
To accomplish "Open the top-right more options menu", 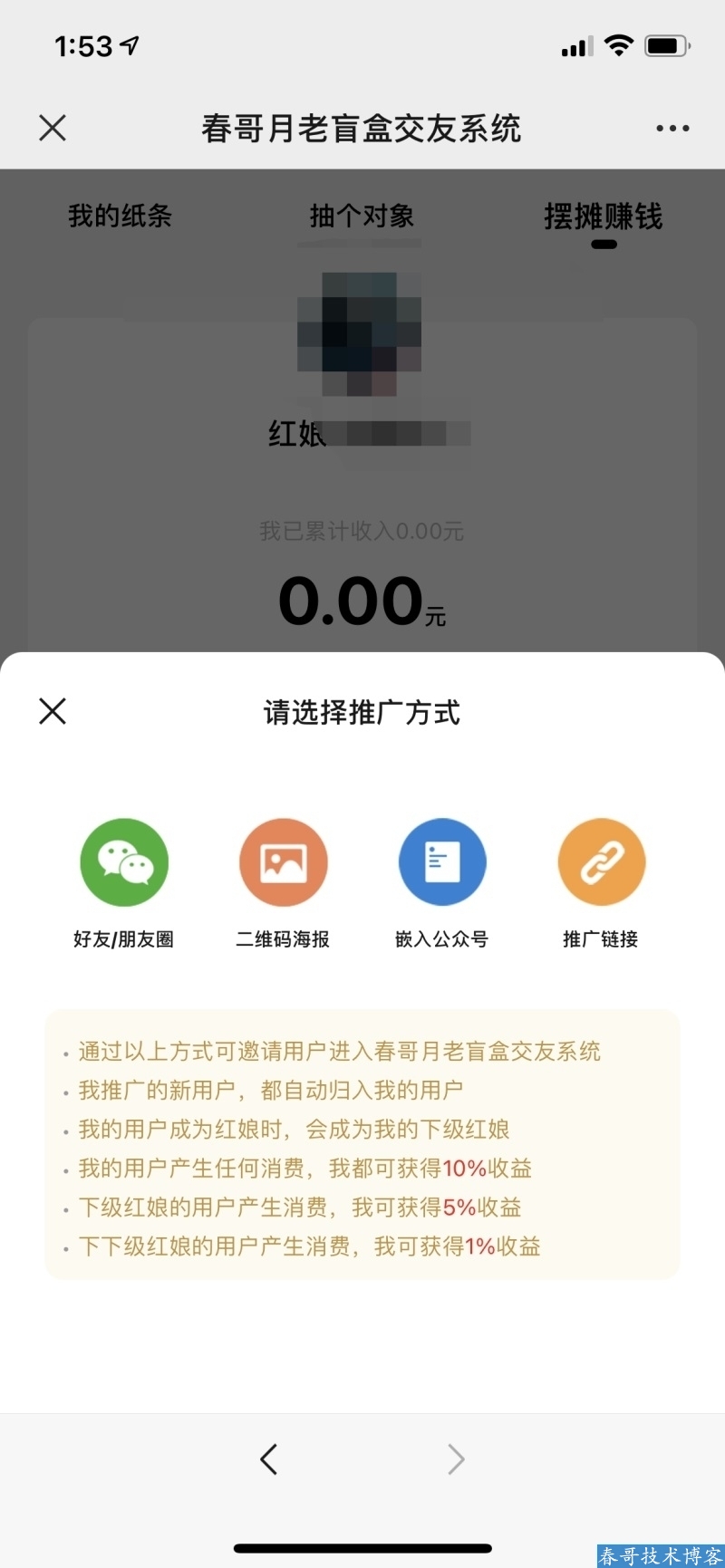I will click(x=672, y=128).
